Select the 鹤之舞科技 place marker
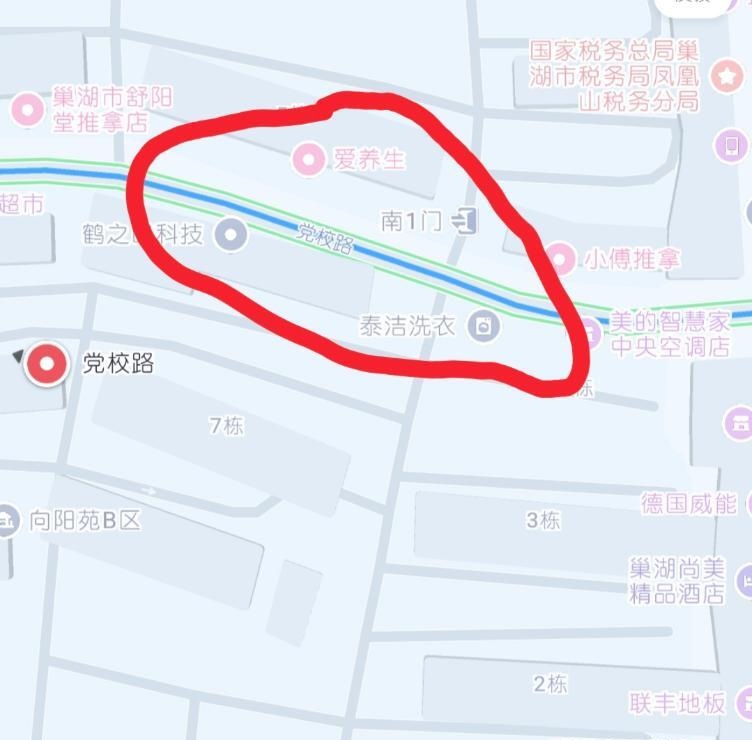Screen dimensions: 752x740 pos(232,235)
